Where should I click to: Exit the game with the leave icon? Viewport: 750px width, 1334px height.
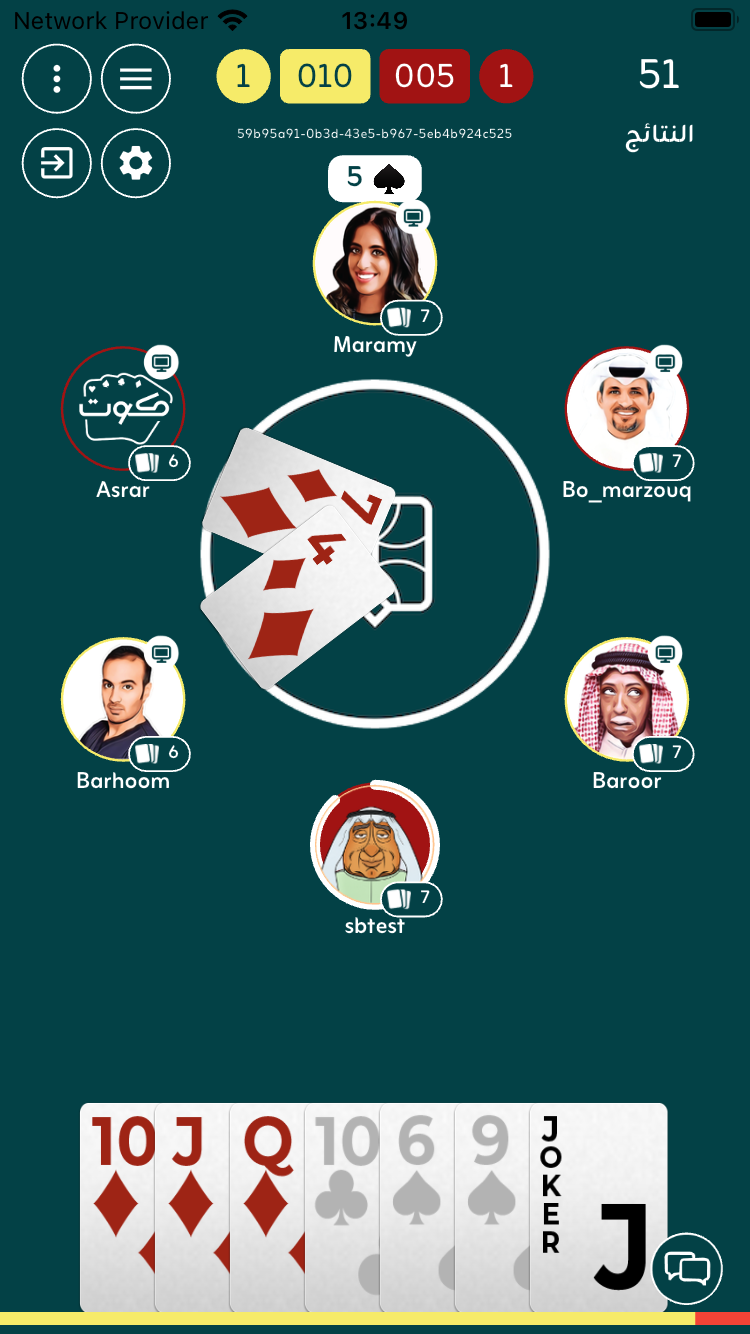pos(57,163)
